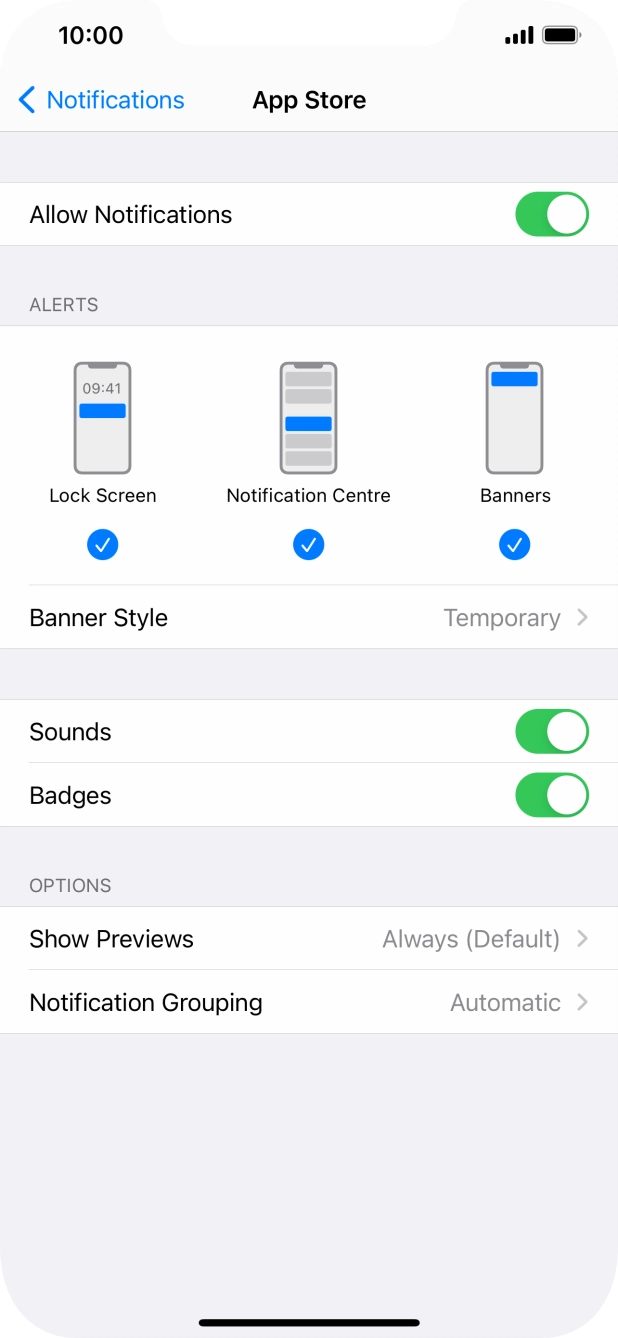
Task: Disable the Badges toggle
Action: pos(551,796)
